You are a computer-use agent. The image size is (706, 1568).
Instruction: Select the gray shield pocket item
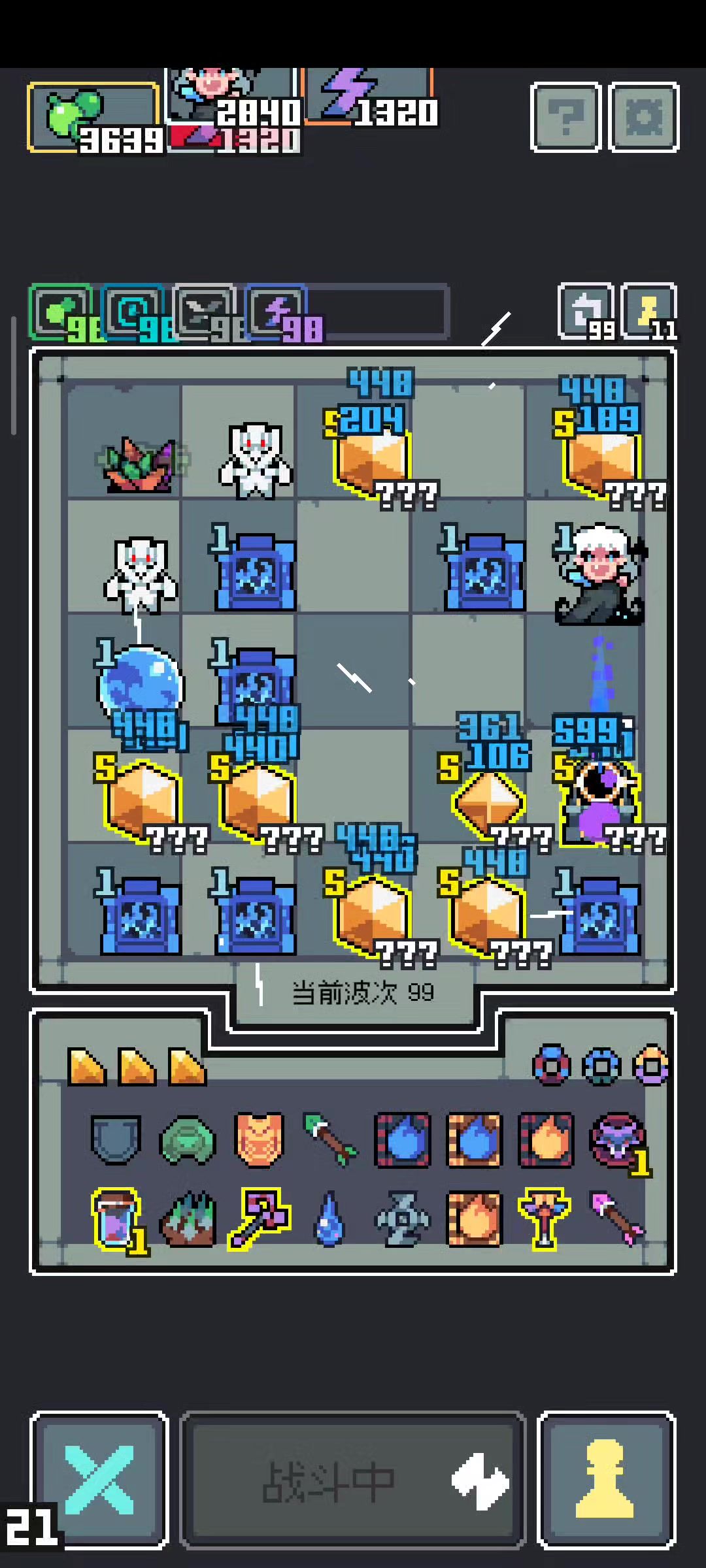pyautogui.click(x=116, y=1140)
